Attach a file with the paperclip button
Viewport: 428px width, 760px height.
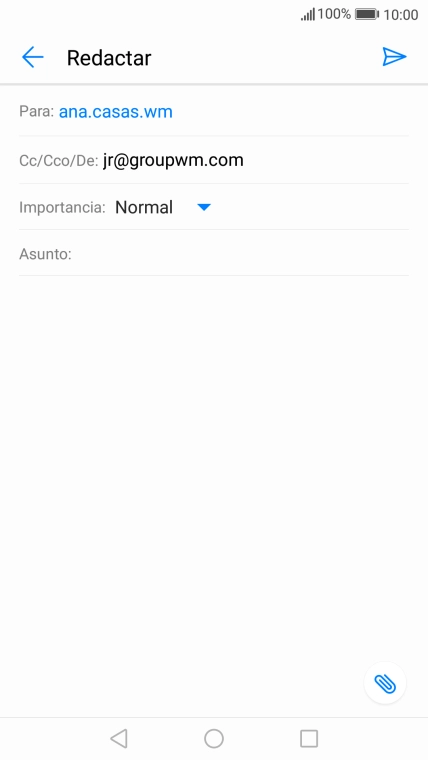[385, 683]
